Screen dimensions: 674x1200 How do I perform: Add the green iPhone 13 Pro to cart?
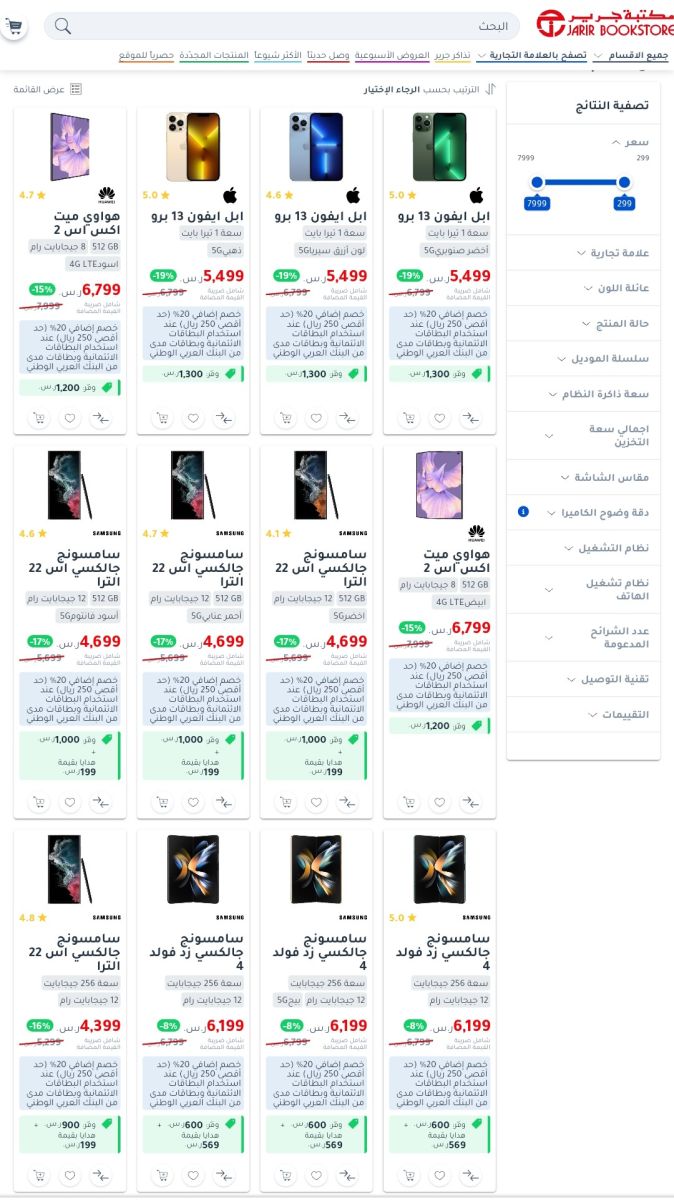coord(408,417)
